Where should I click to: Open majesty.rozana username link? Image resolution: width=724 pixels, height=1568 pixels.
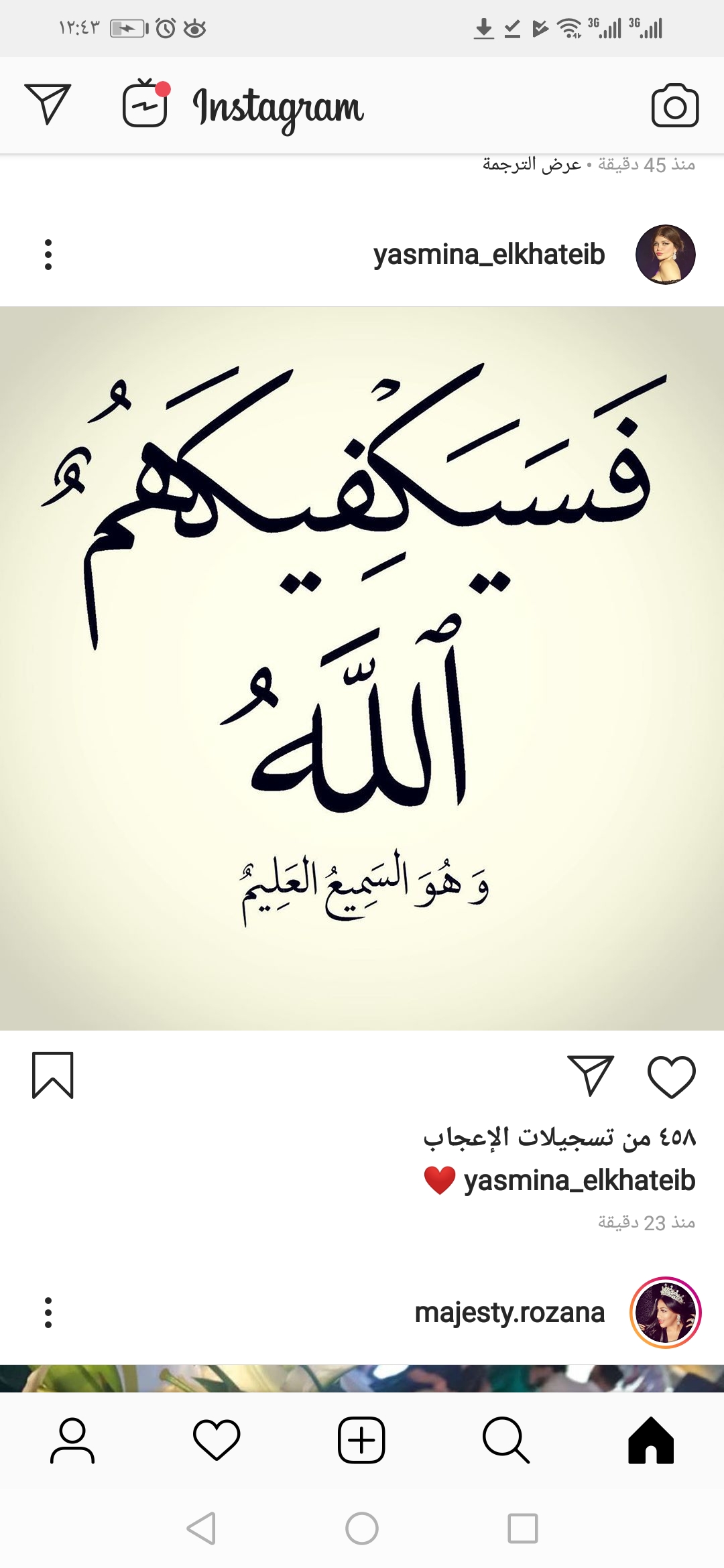[509, 1312]
